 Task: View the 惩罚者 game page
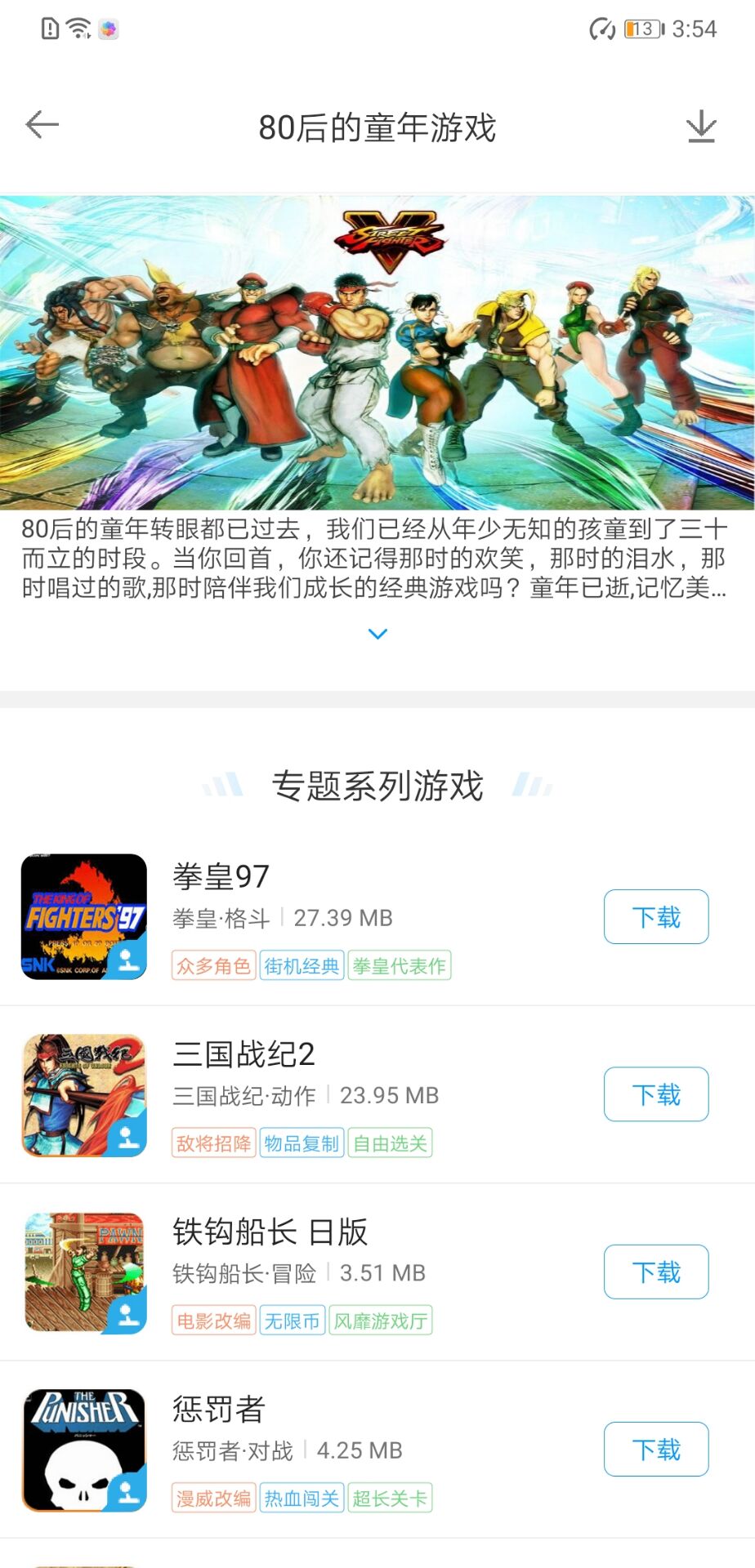coord(219,1409)
